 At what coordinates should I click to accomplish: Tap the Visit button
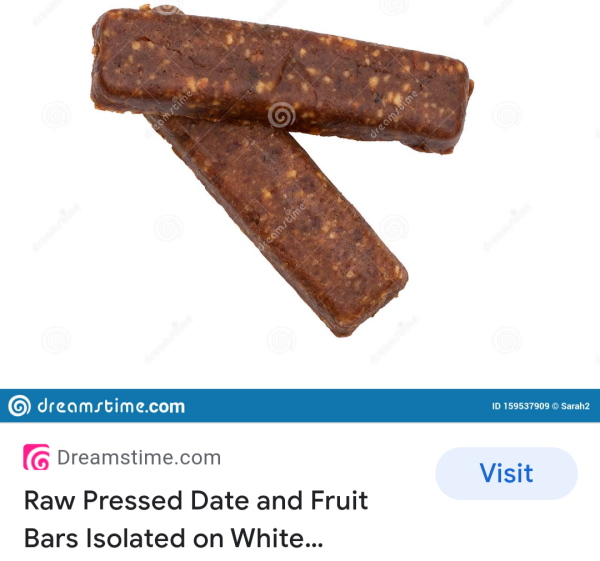pyautogui.click(x=506, y=473)
